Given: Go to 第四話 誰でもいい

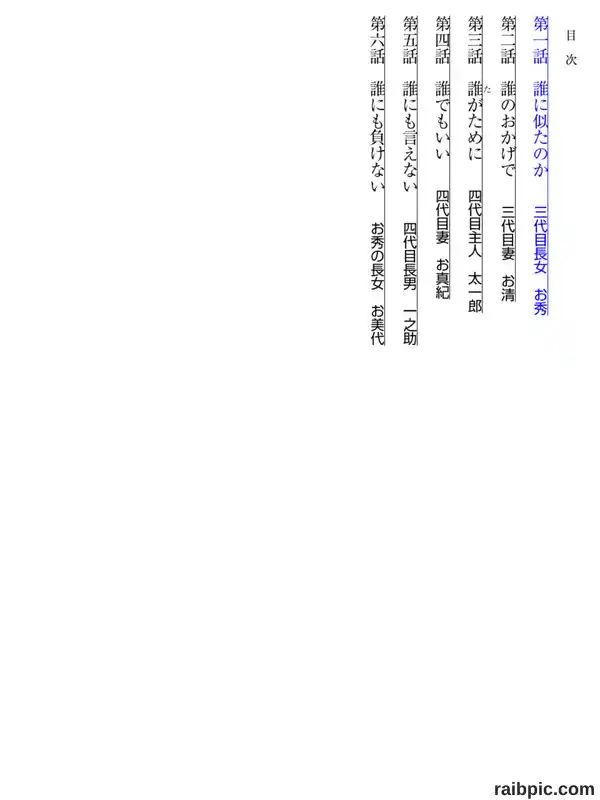Looking at the screenshot, I should (x=443, y=157).
